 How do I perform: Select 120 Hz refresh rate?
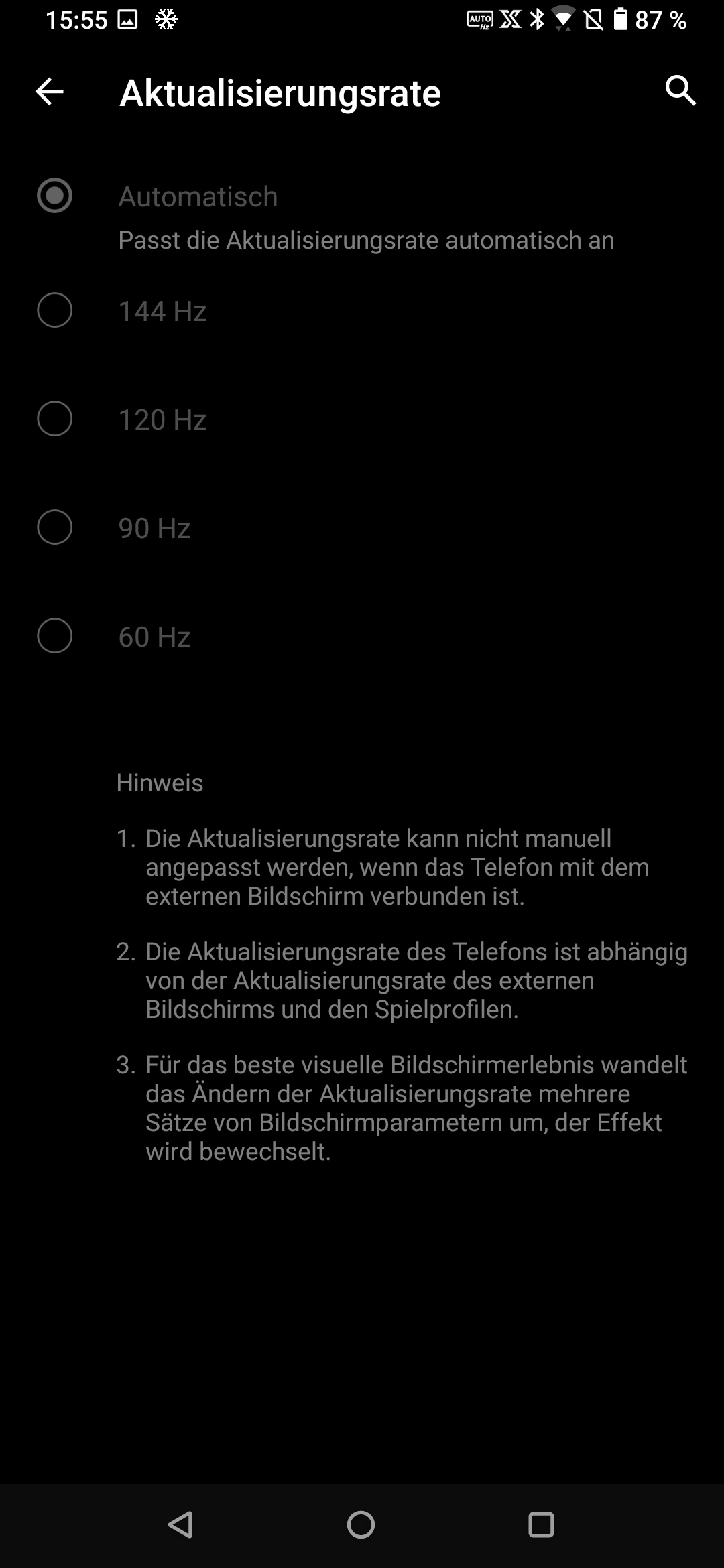point(55,419)
